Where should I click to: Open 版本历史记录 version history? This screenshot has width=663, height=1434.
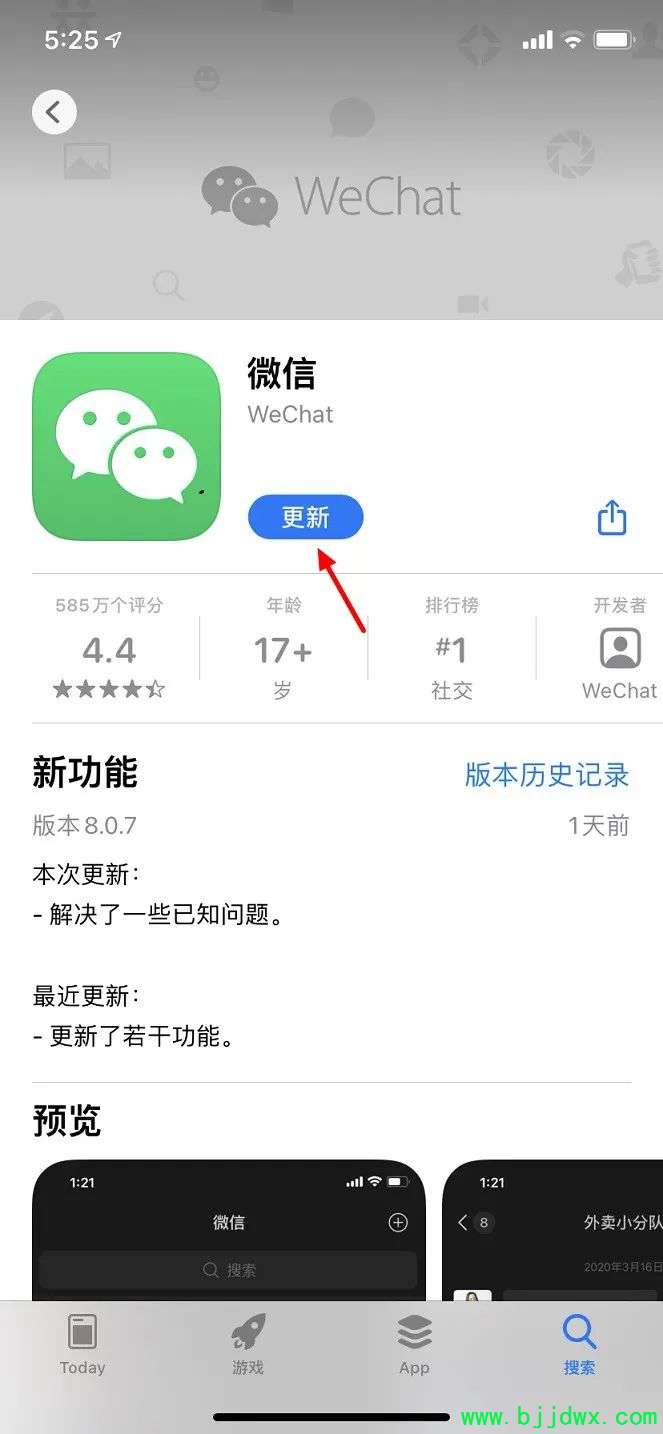tap(547, 774)
